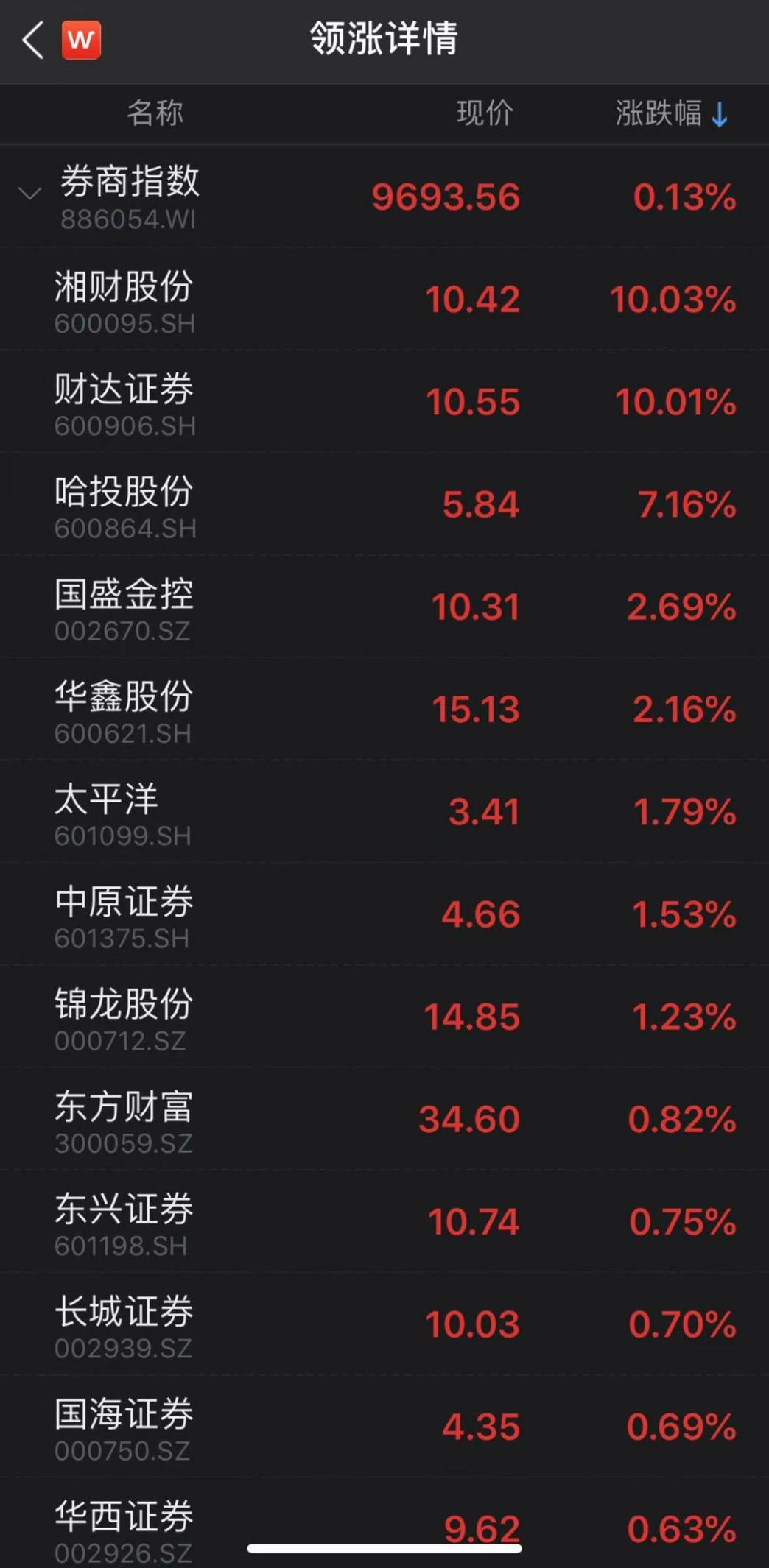Sort the list by 涨跌幅 column
Viewport: 769px width, 1568px height.
pos(672,113)
